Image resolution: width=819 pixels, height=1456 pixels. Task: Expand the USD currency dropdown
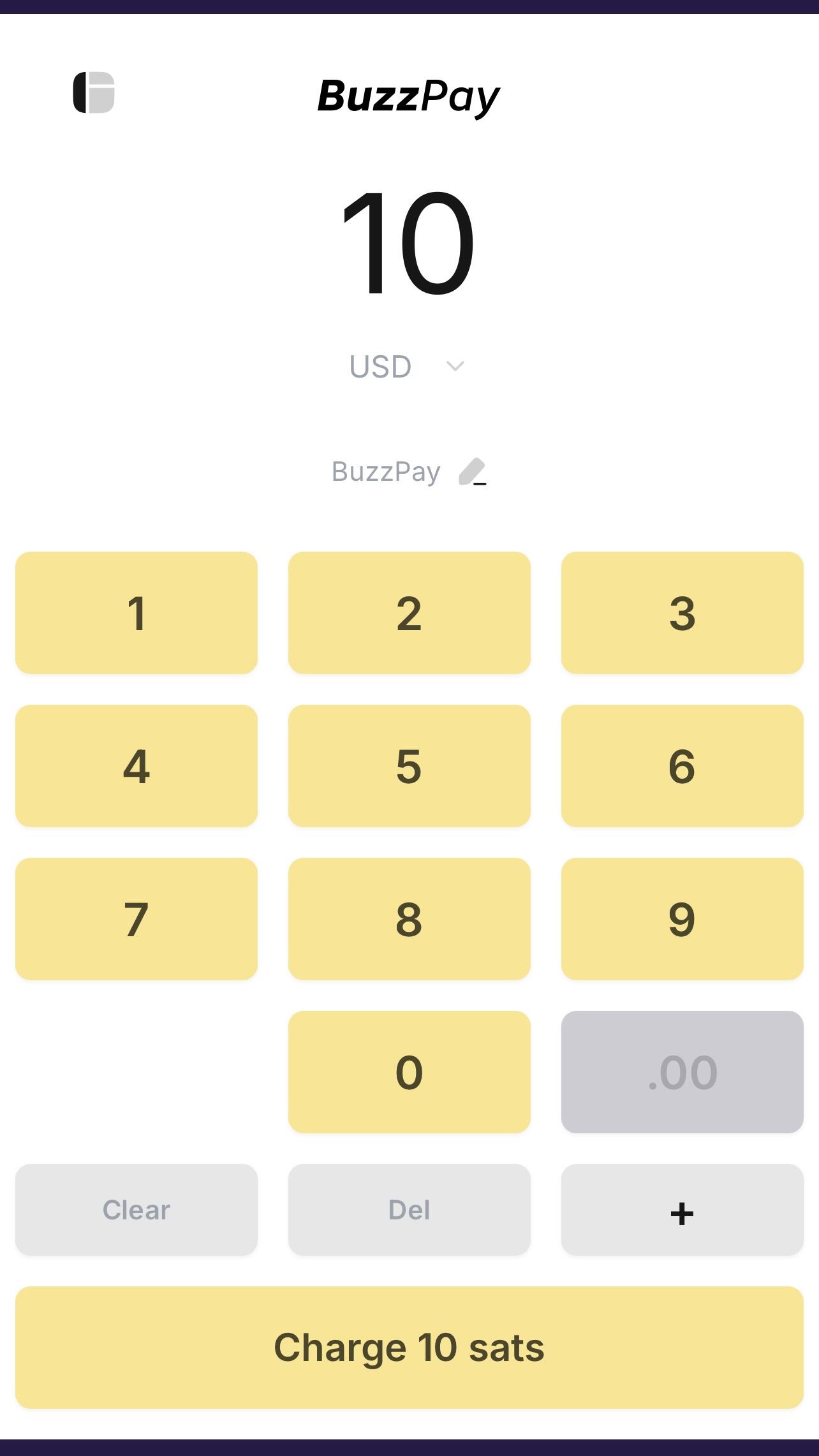tap(407, 367)
